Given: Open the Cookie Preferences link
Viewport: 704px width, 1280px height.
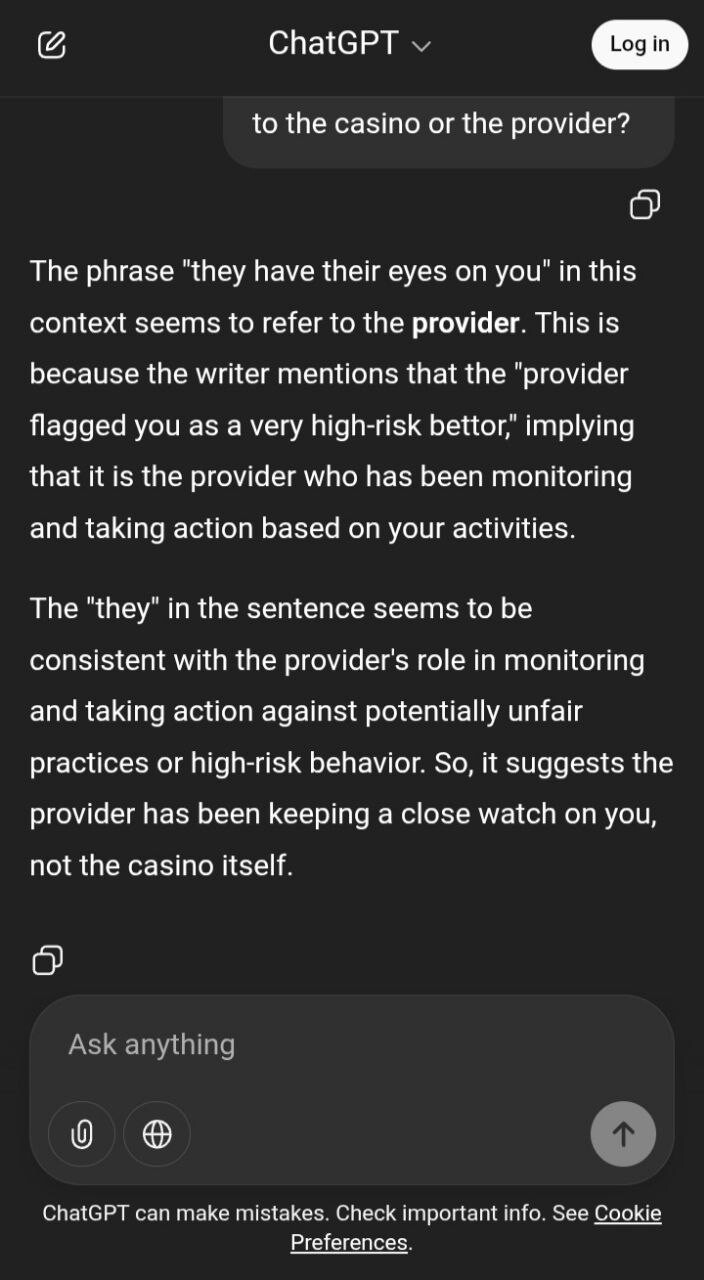Looking at the screenshot, I should coord(476,1228).
